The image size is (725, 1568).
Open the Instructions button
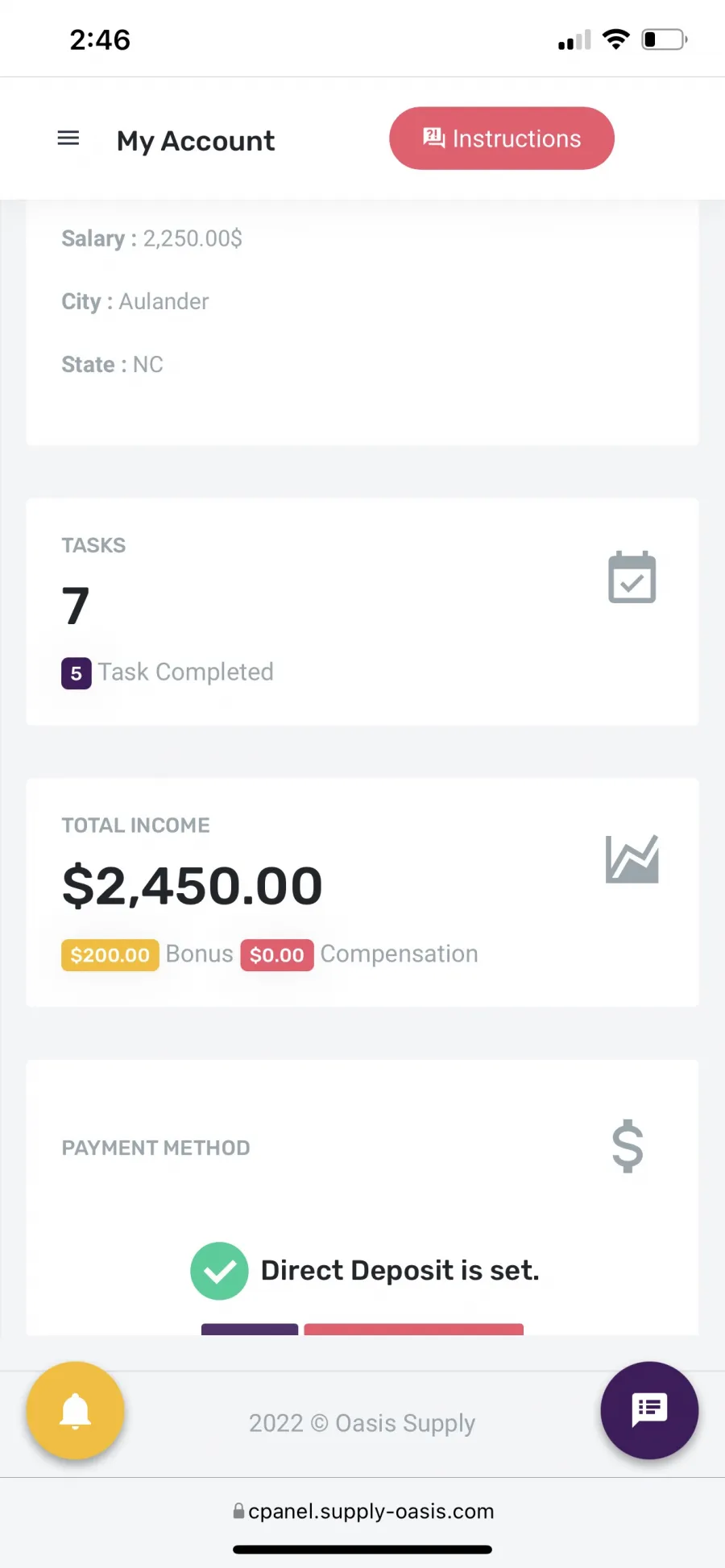(502, 139)
